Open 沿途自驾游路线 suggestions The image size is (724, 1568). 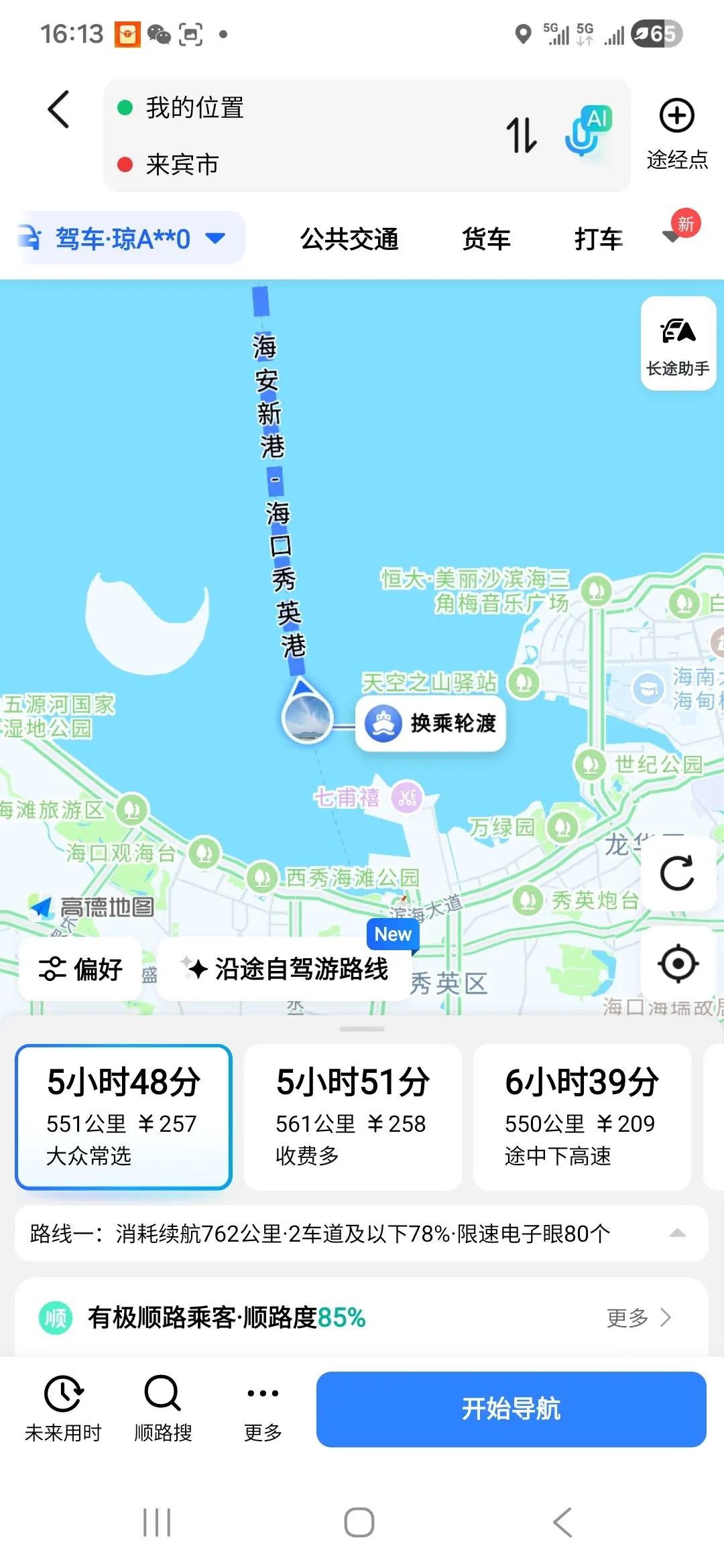[x=285, y=969]
